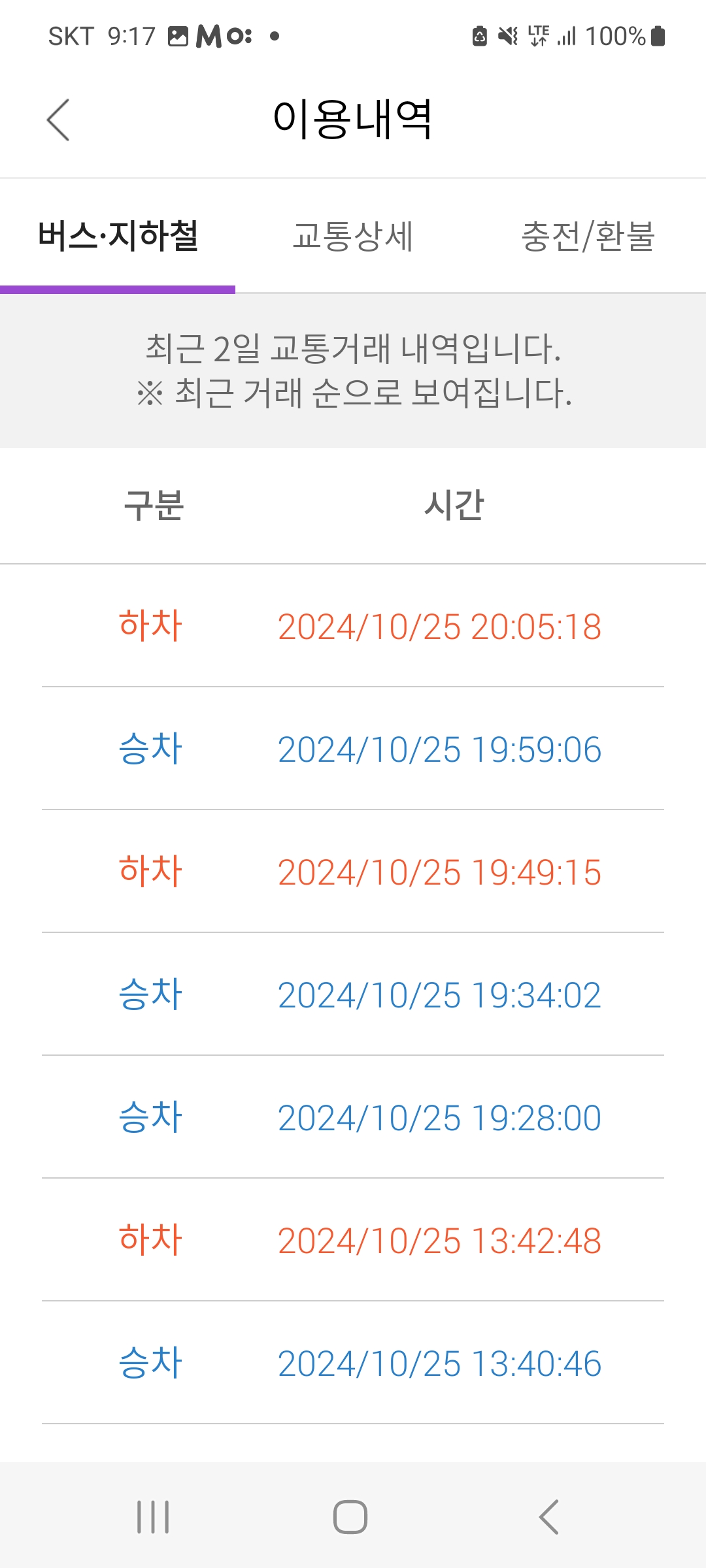Open the 충전/환불 tab
706x1568 pixels.
point(588,237)
